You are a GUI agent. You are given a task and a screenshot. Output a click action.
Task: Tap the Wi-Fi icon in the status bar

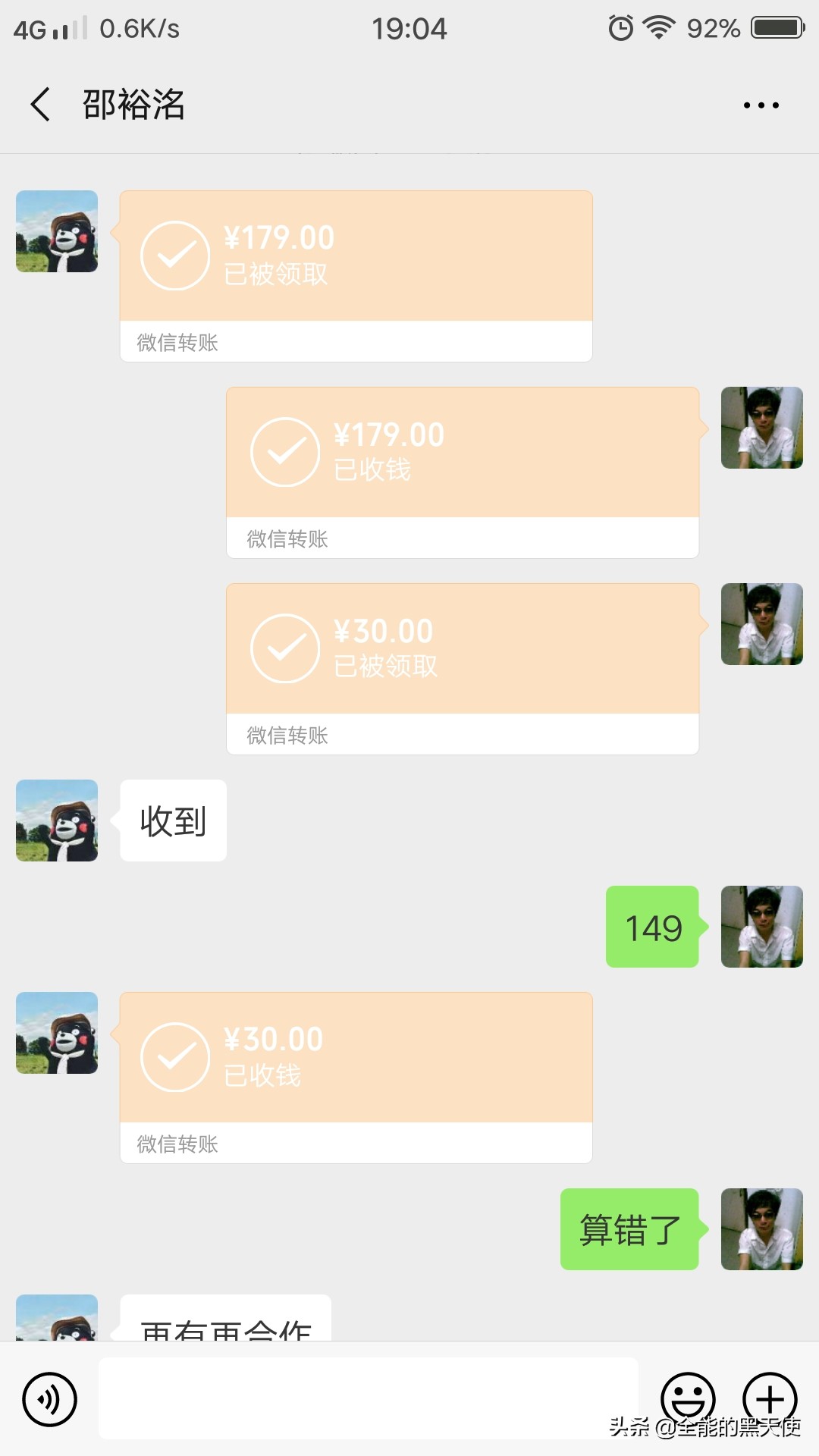[659, 27]
